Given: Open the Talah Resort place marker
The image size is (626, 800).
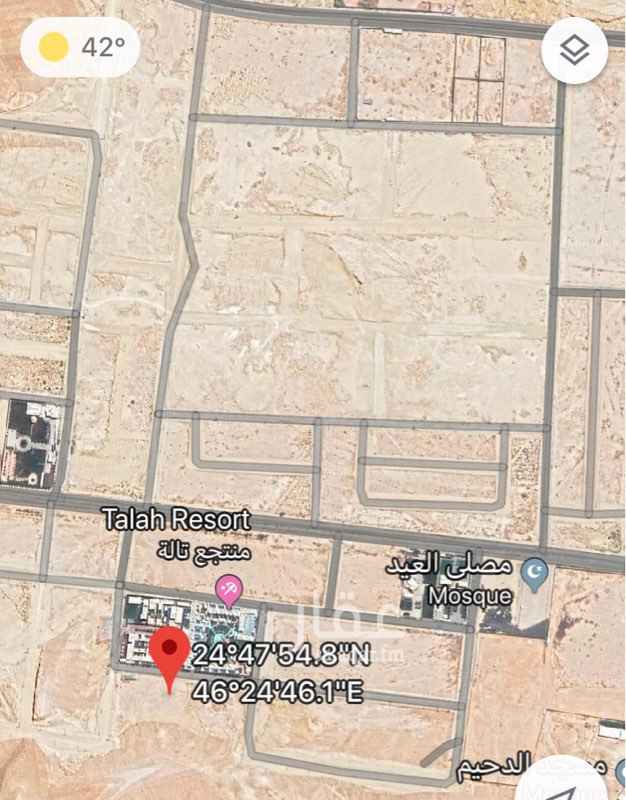Looking at the screenshot, I should click(x=230, y=590).
